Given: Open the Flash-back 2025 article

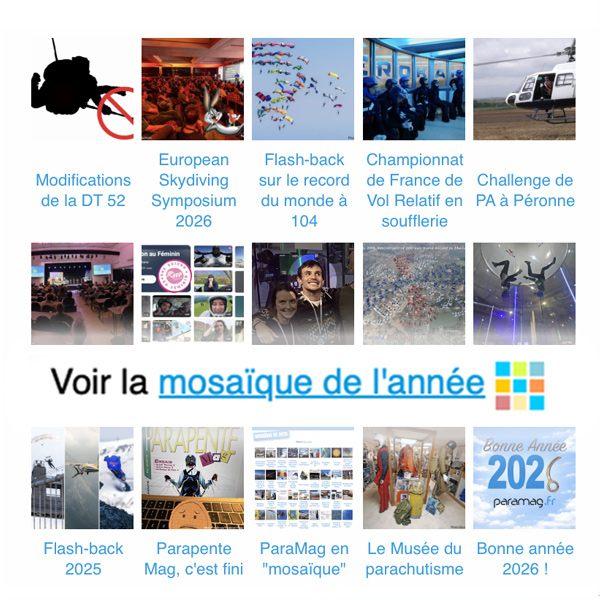Looking at the screenshot, I should point(83,559).
